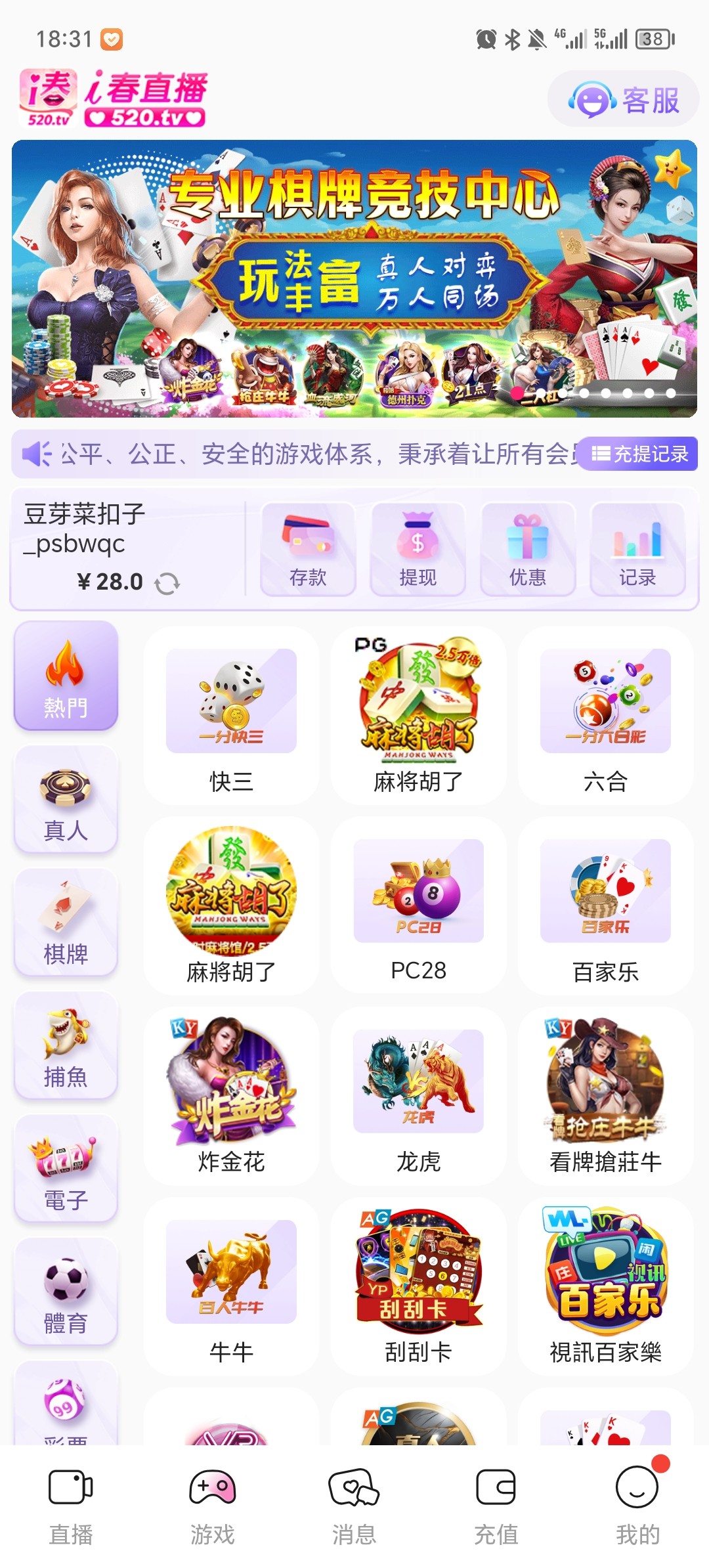Open 优惠 promotions
This screenshot has width=709, height=1568.
click(528, 550)
